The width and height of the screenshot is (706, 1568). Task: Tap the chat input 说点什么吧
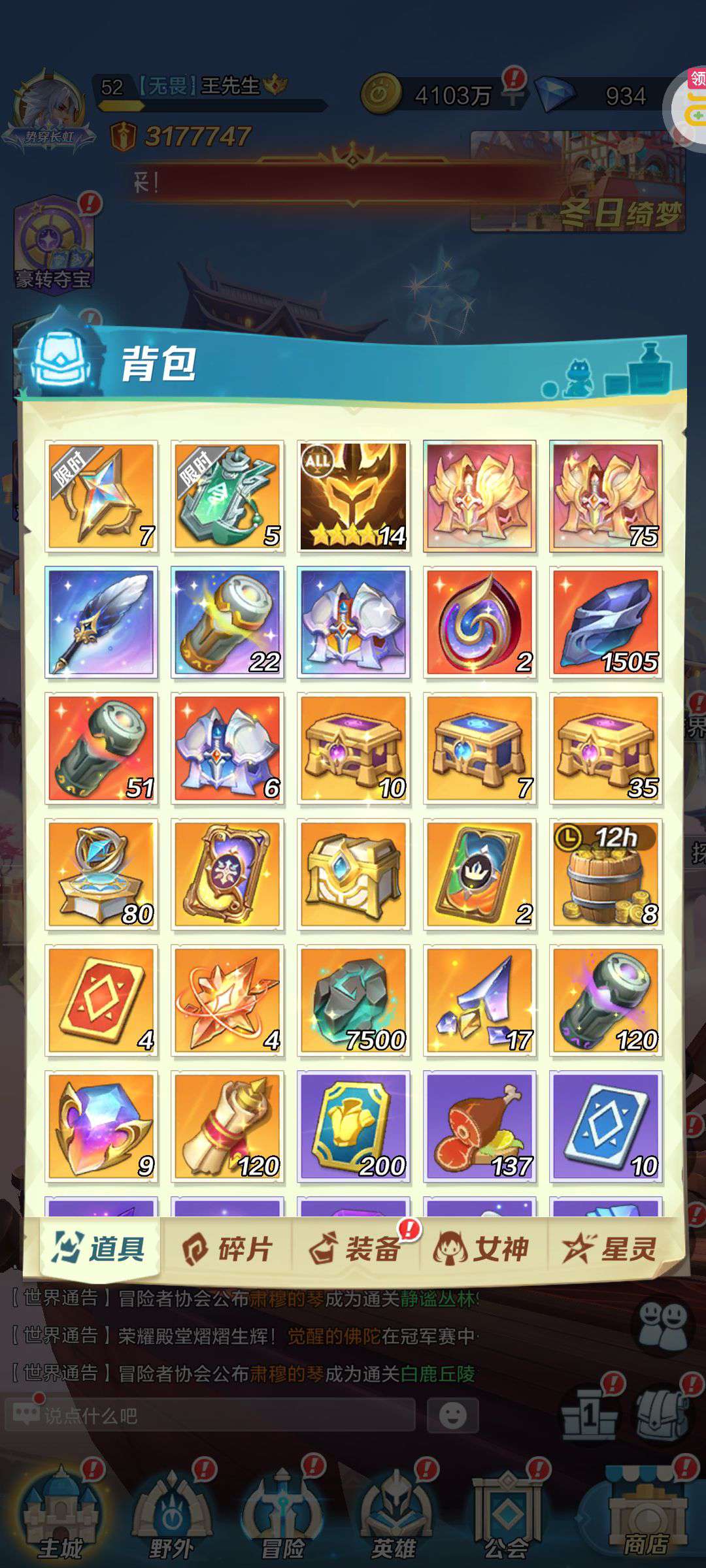pos(209,1415)
